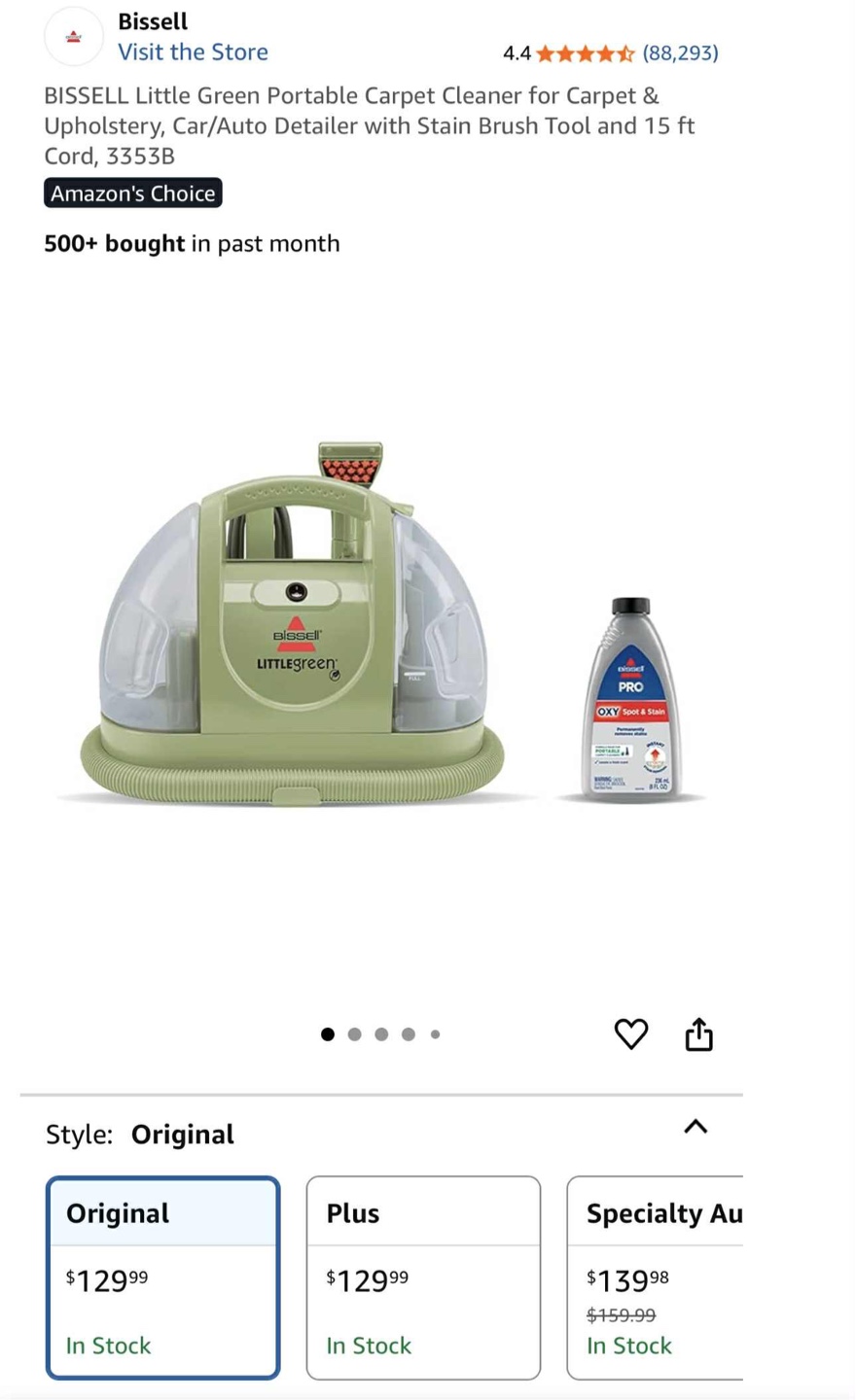Collapse the Style section chevron
This screenshot has width=856, height=1400.
695,1127
